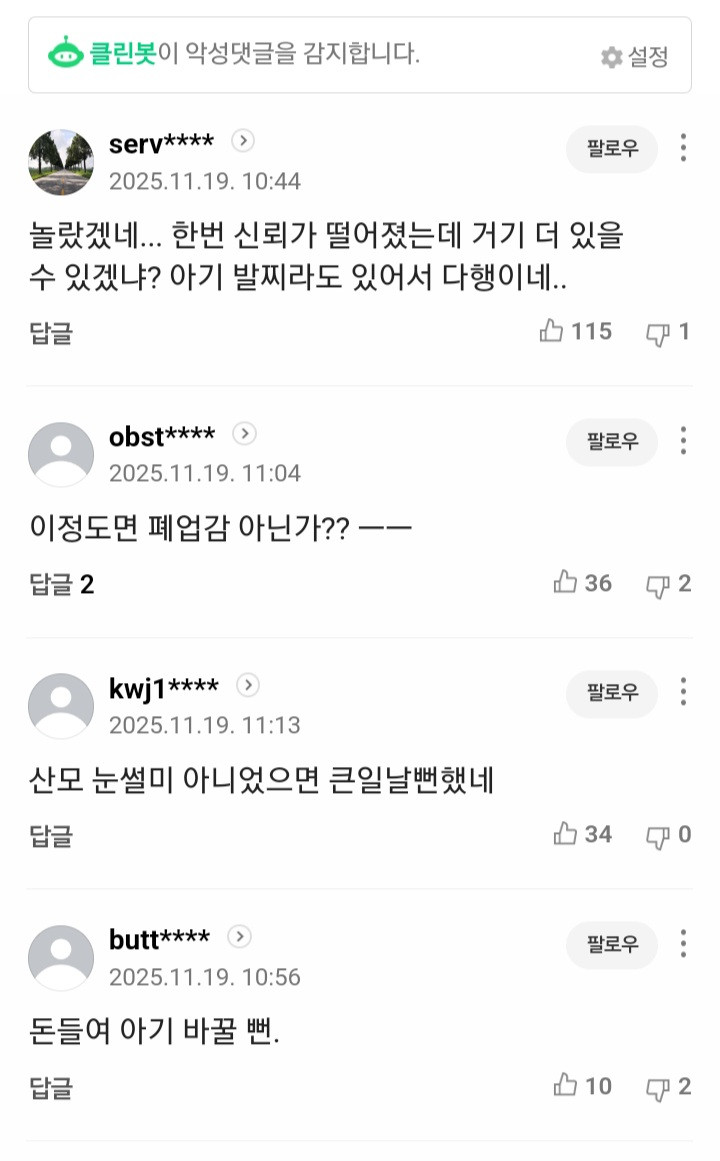Open 클린봇 설정 settings

(634, 57)
